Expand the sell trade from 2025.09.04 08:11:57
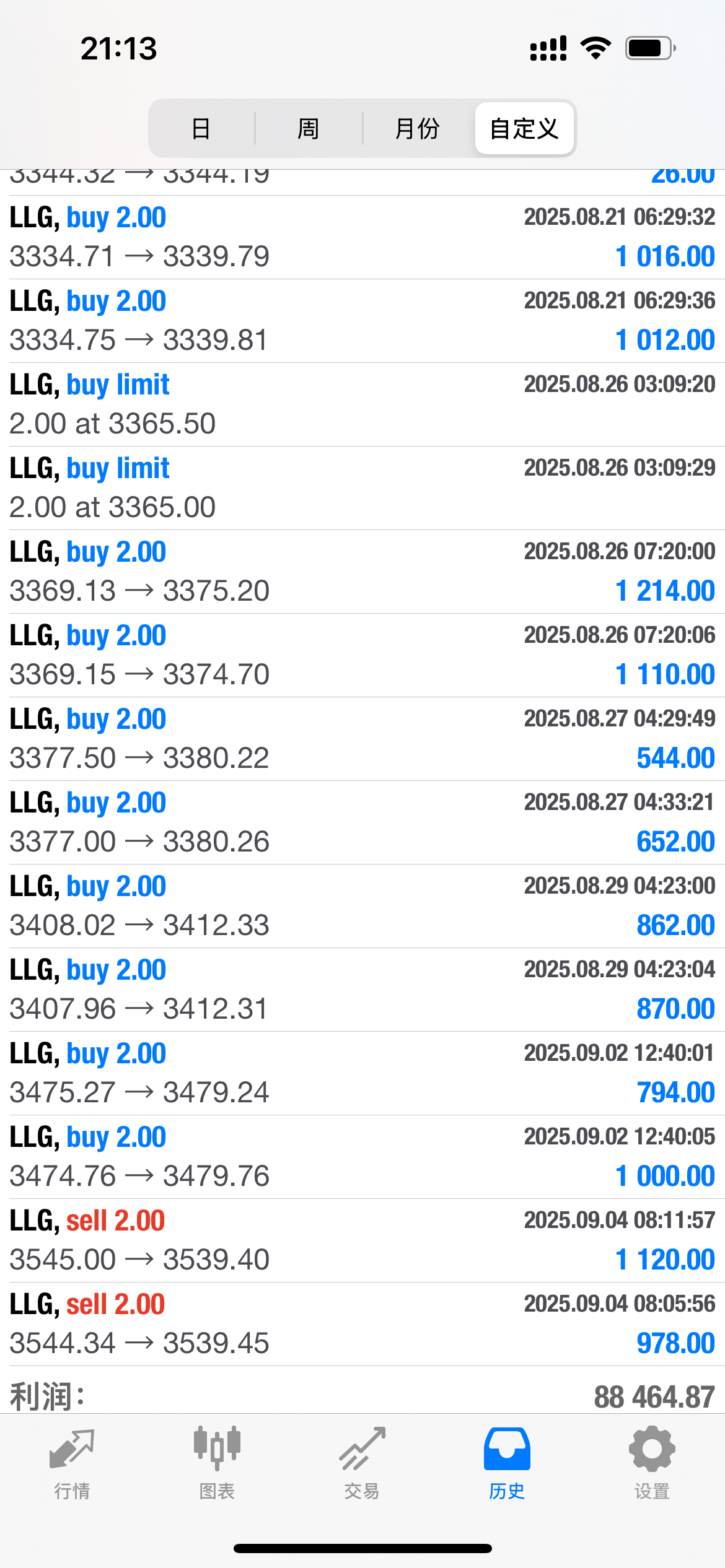 (x=362, y=1240)
